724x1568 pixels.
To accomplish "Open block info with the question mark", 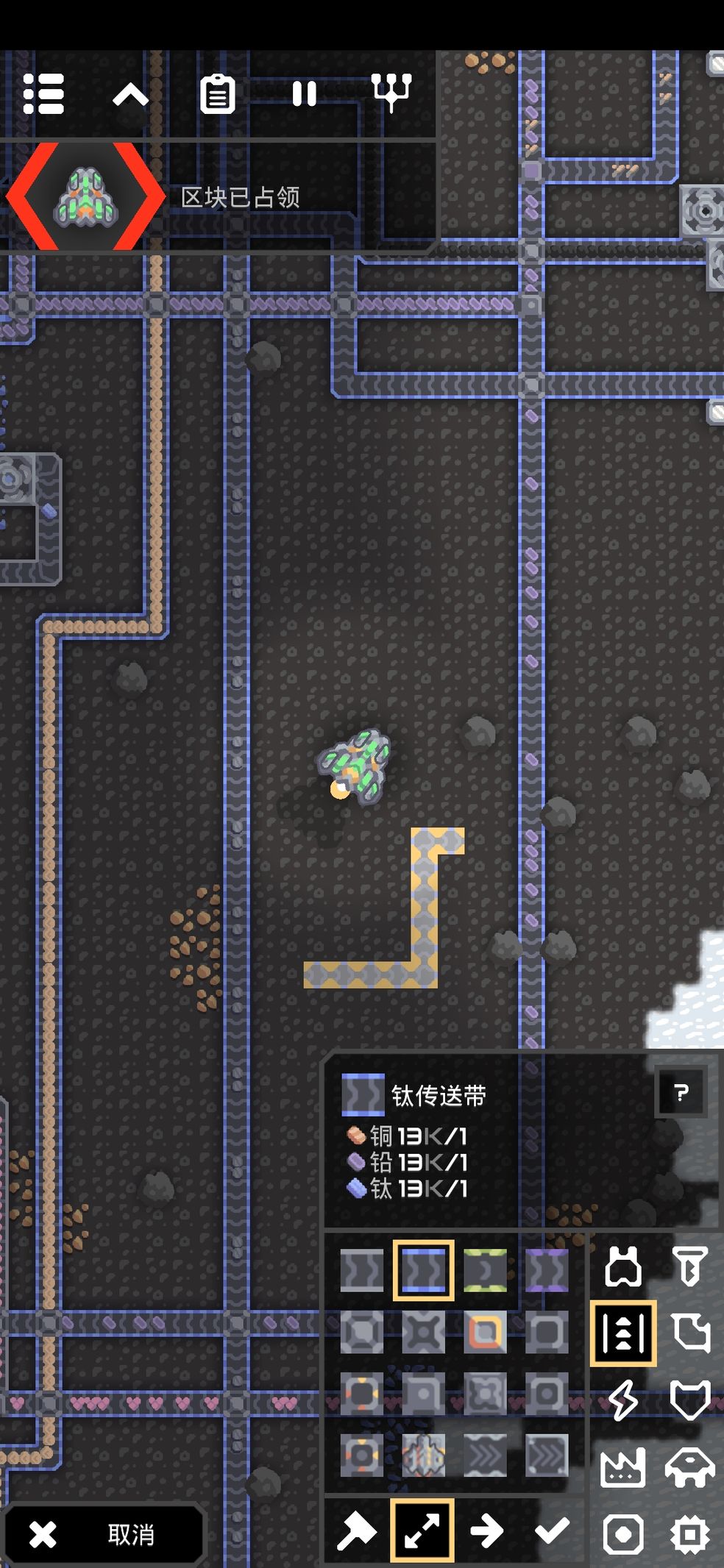I will pos(681,1093).
